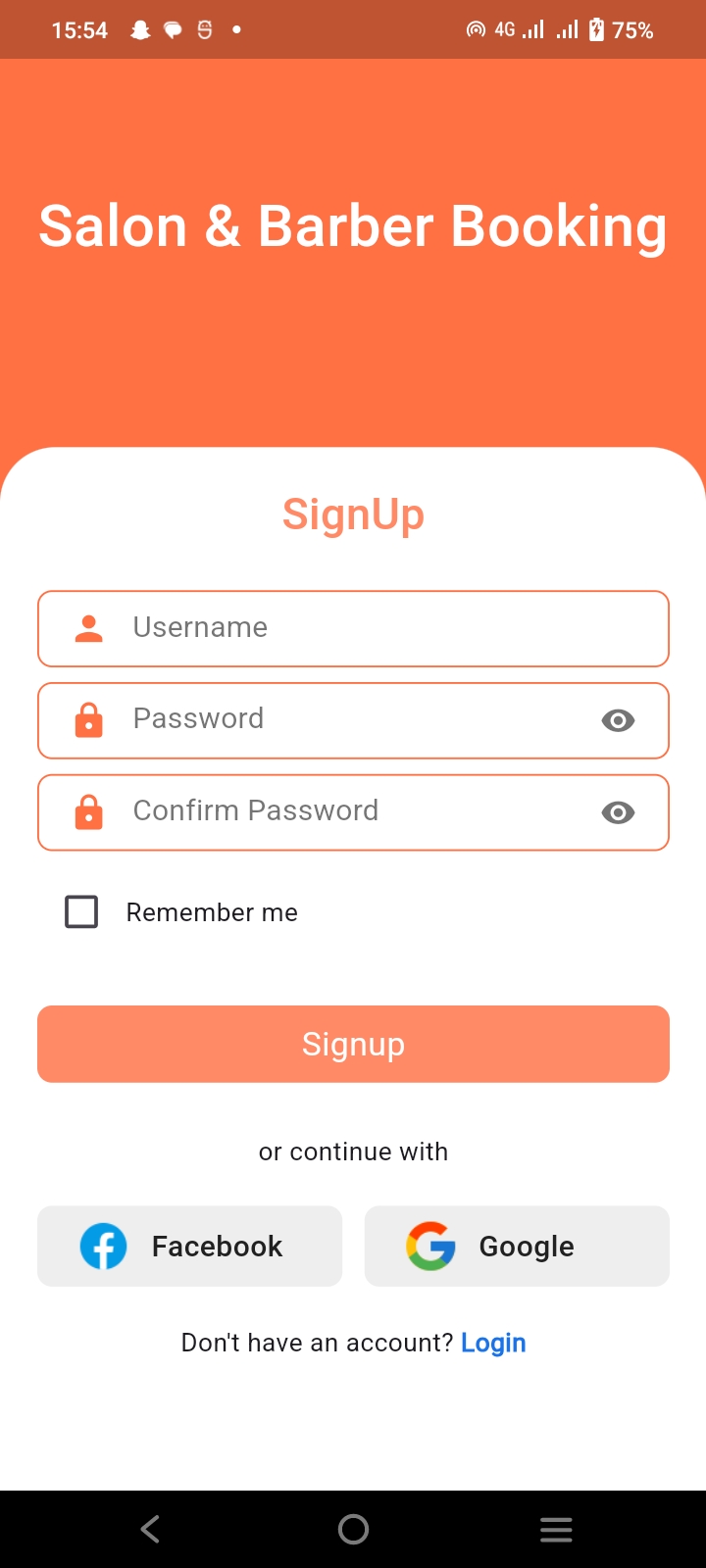Continue with Google

point(517,1247)
